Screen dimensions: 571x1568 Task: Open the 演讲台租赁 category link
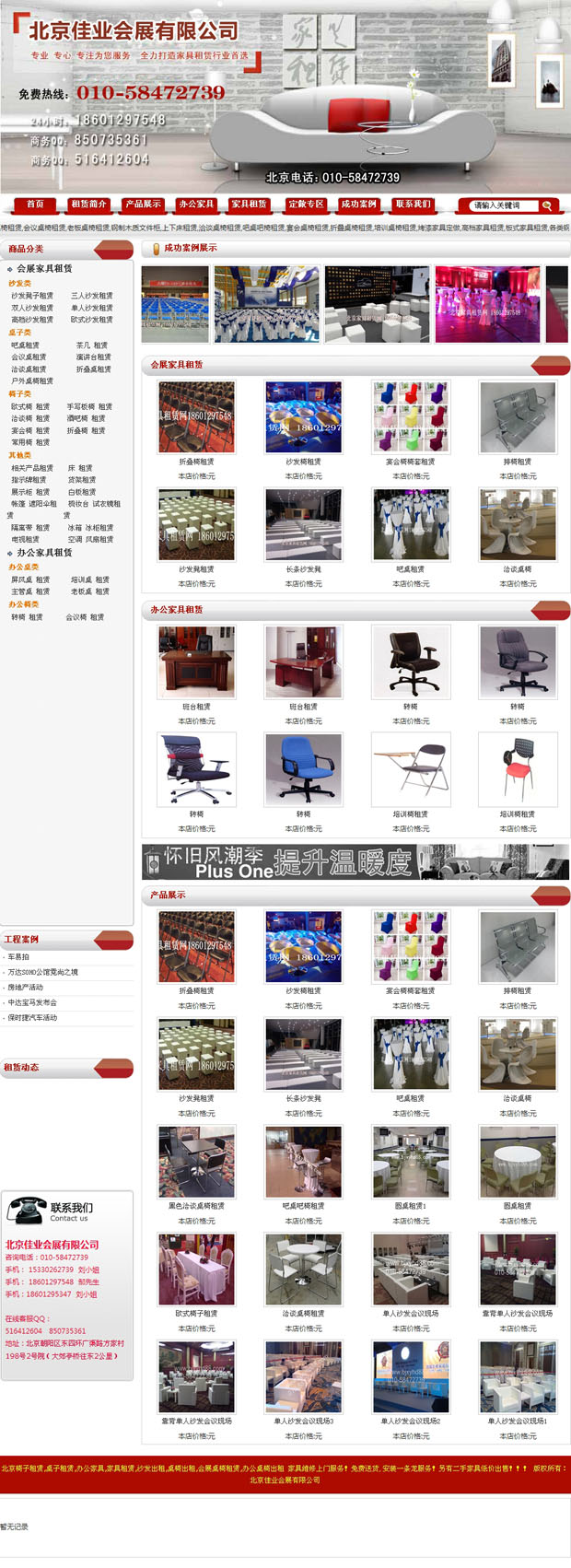(x=93, y=357)
